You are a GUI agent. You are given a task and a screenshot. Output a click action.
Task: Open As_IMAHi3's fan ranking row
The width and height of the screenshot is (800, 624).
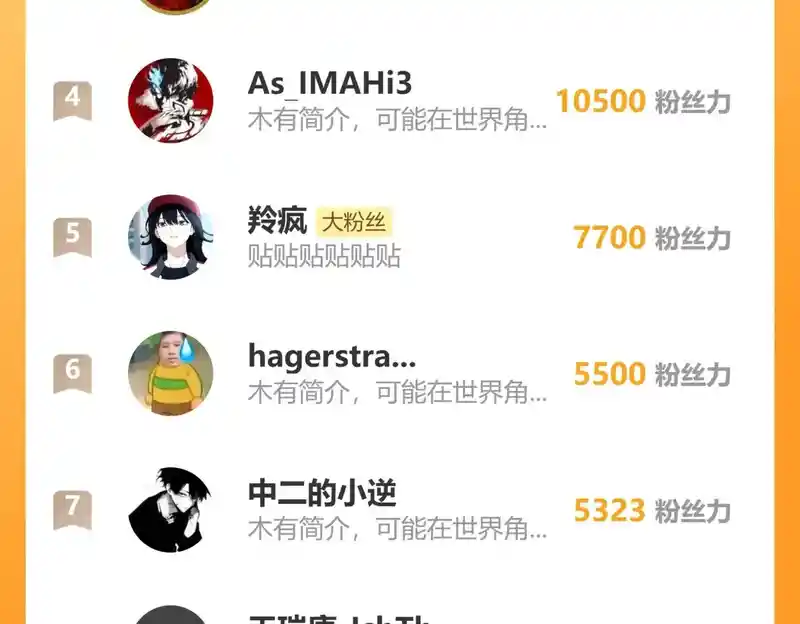coord(400,100)
